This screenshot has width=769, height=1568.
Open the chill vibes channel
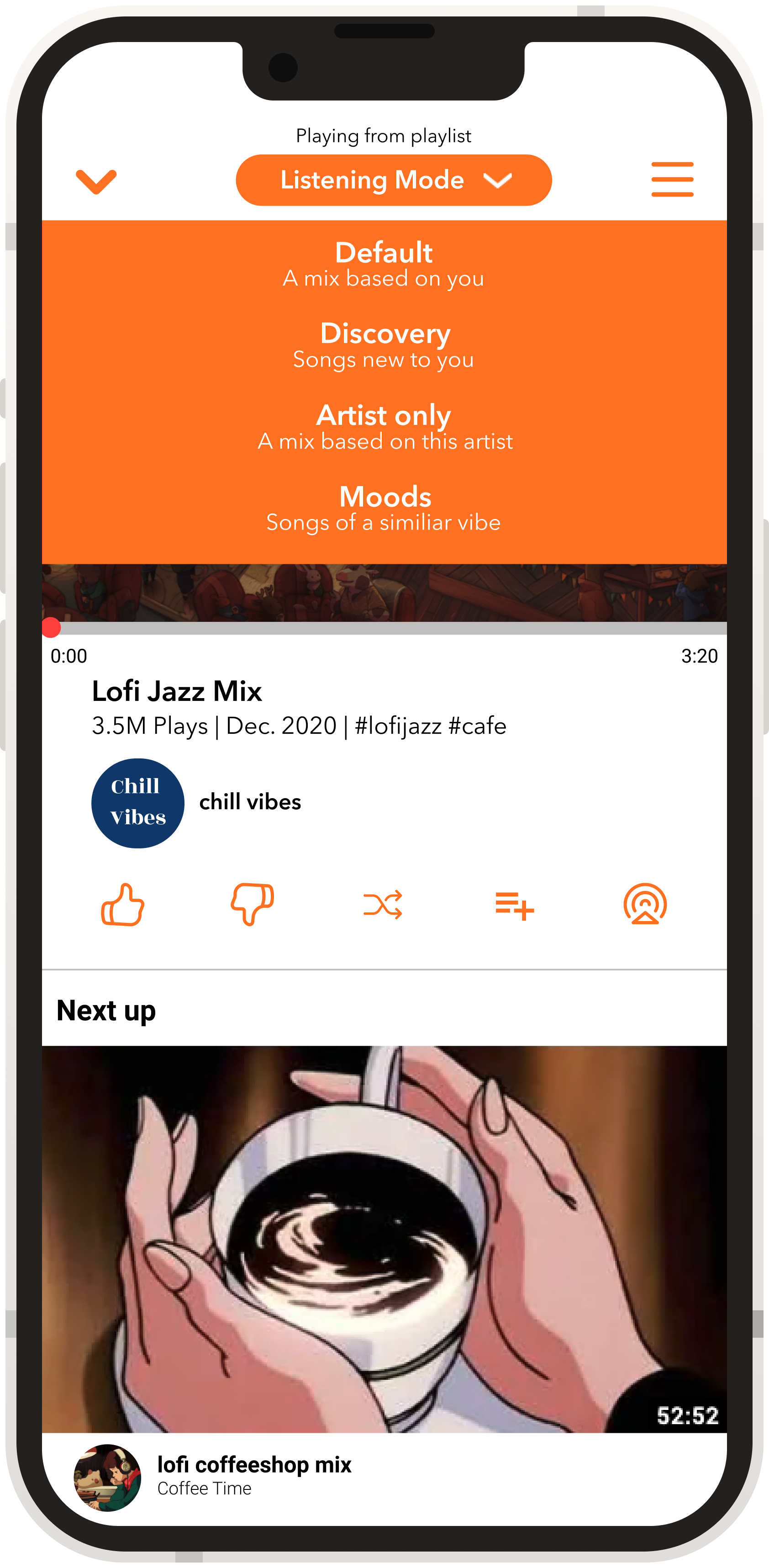click(196, 803)
